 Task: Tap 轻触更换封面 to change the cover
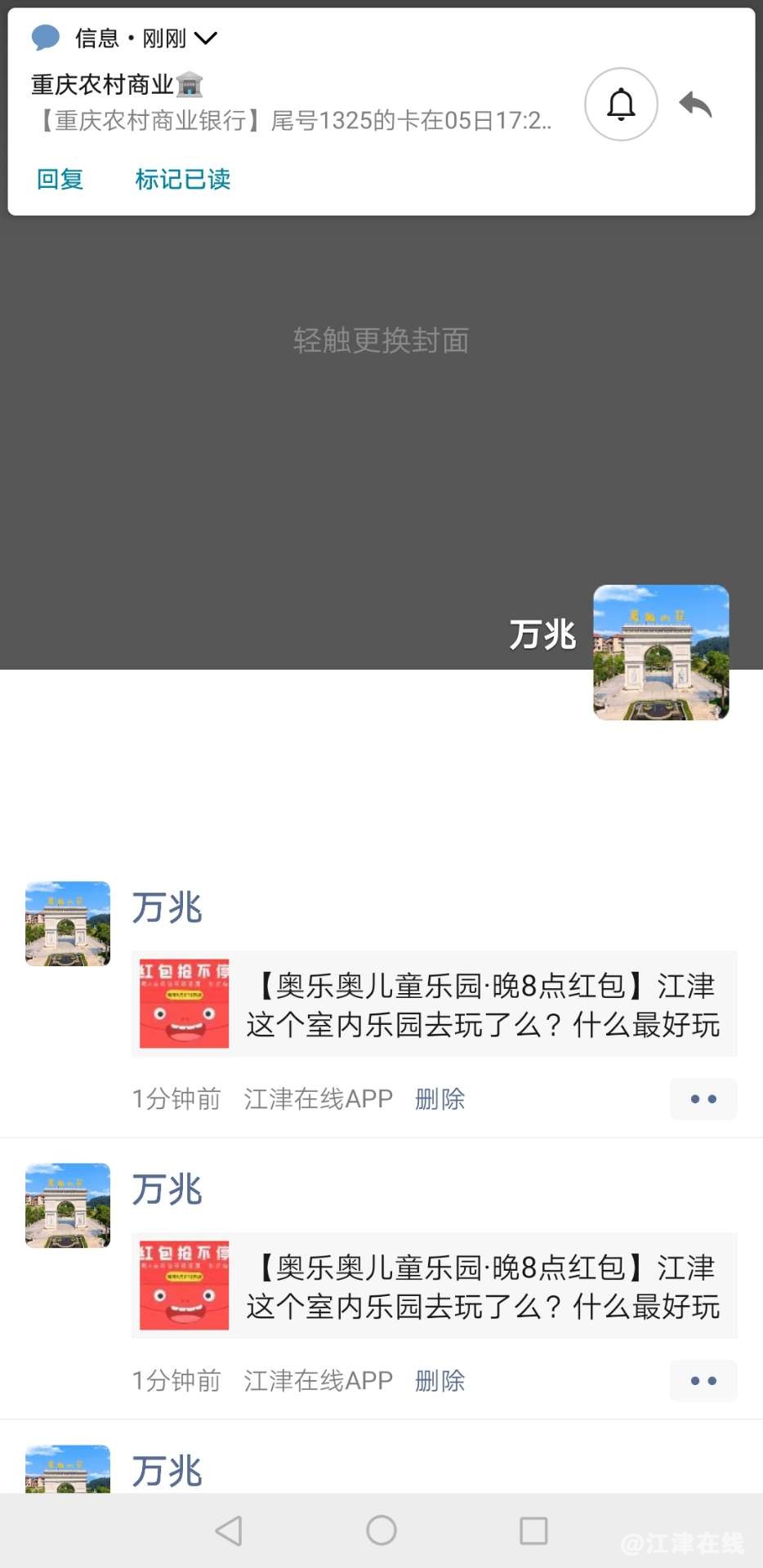click(381, 341)
